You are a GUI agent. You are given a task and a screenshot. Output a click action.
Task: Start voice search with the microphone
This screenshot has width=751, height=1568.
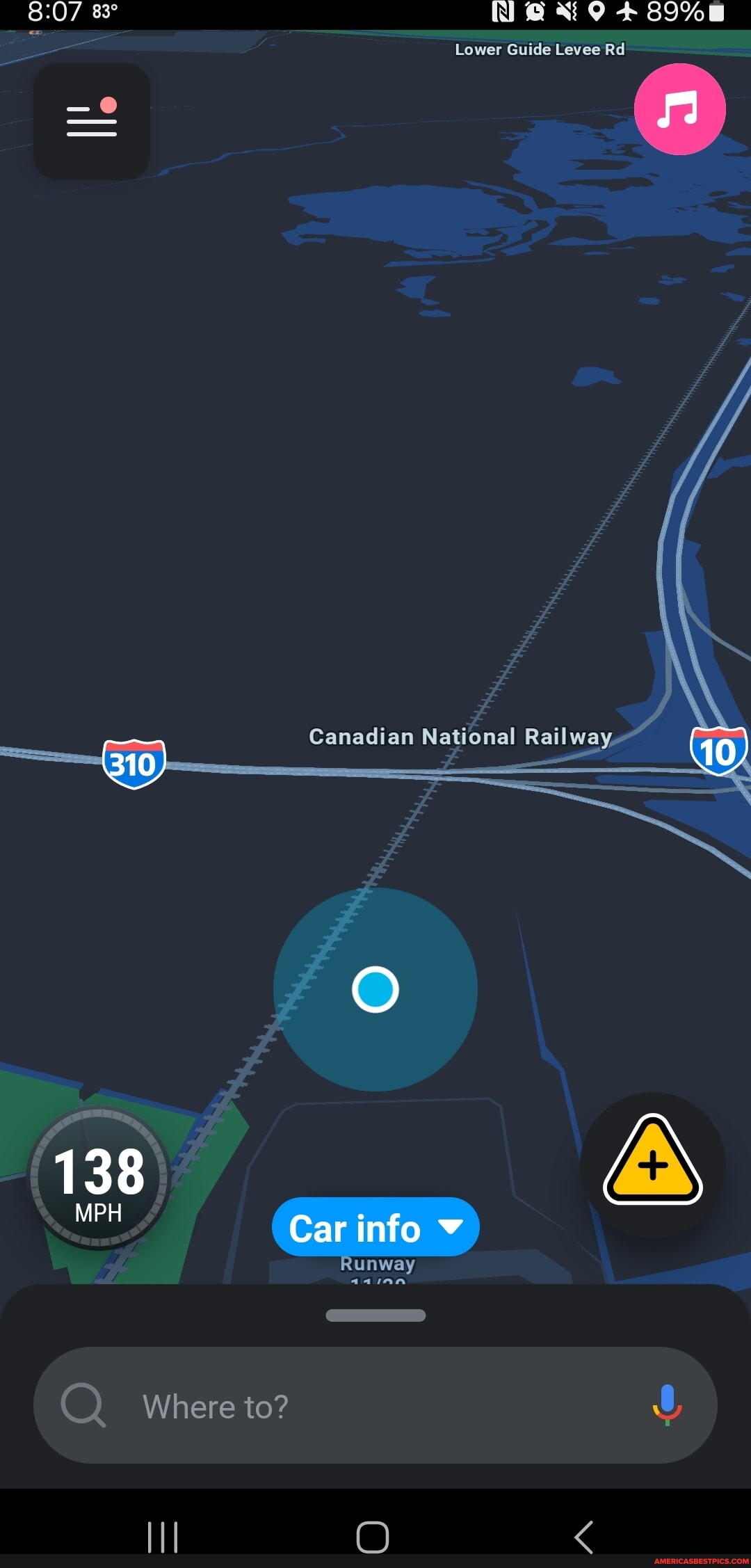pyautogui.click(x=667, y=1405)
